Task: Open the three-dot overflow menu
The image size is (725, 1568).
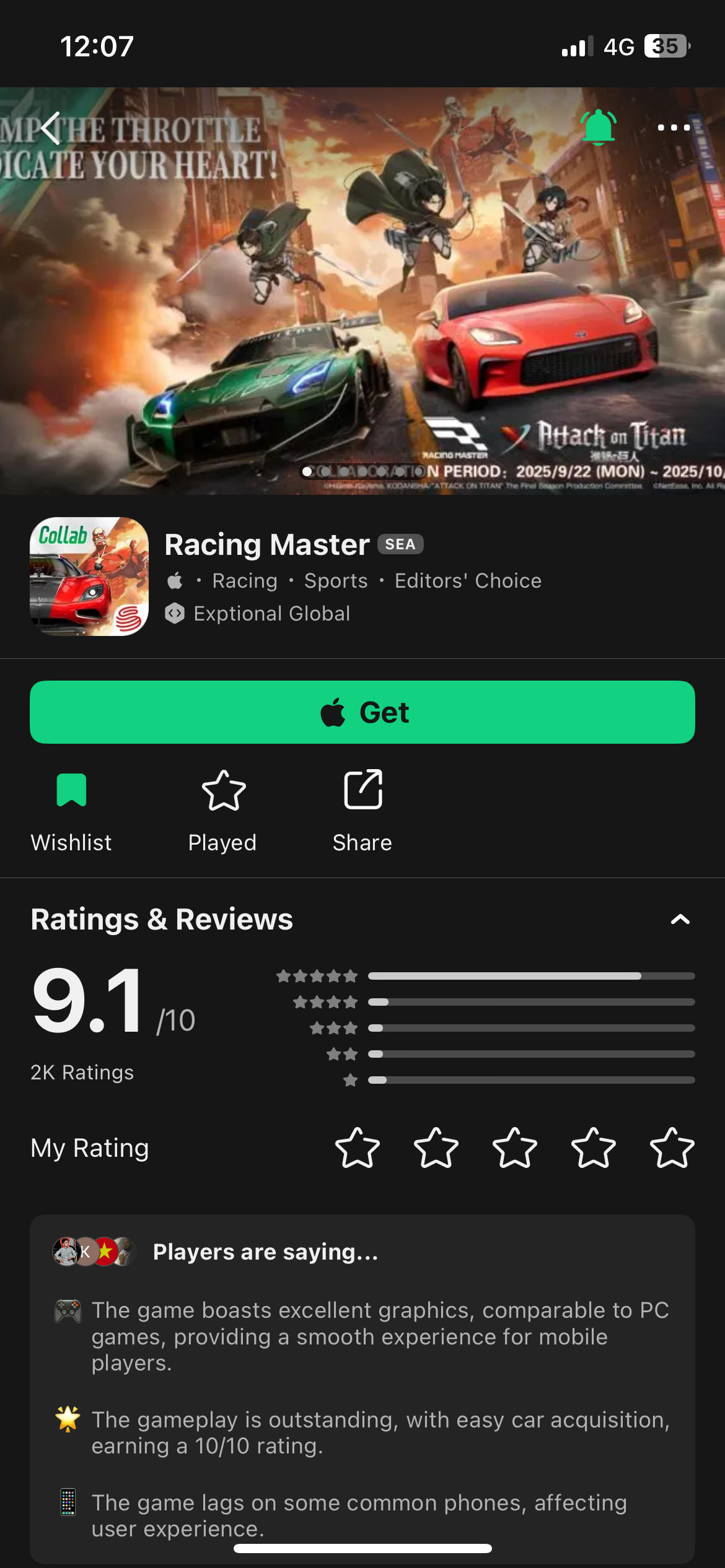Action: tap(674, 128)
